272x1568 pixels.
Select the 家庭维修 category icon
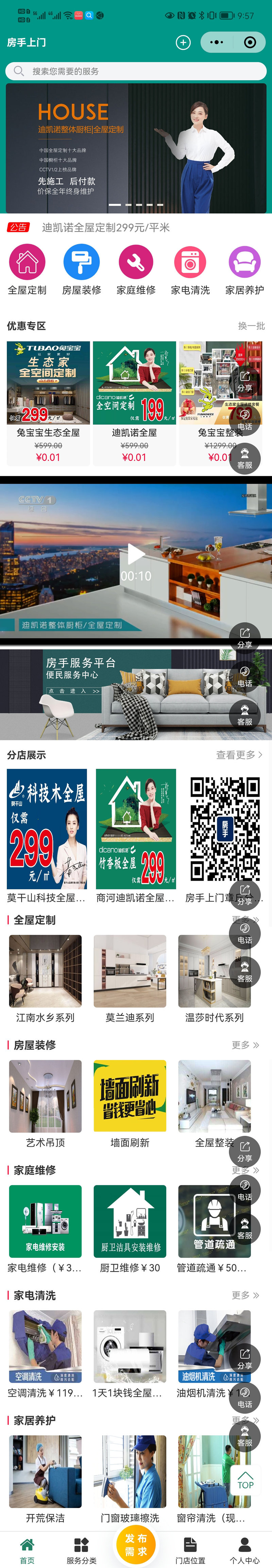136,262
